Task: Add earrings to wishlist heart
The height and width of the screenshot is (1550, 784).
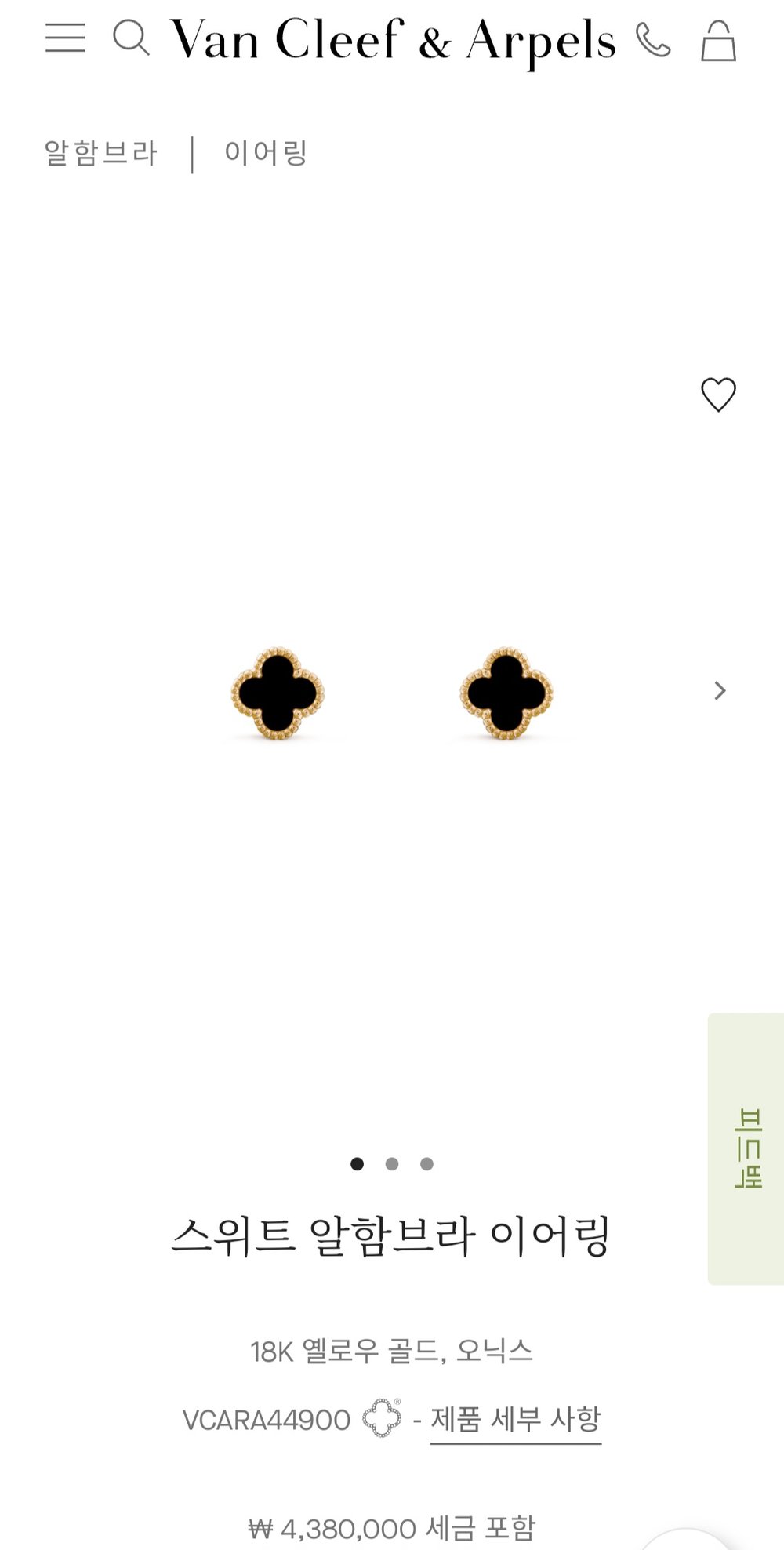Action: pyautogui.click(x=718, y=395)
